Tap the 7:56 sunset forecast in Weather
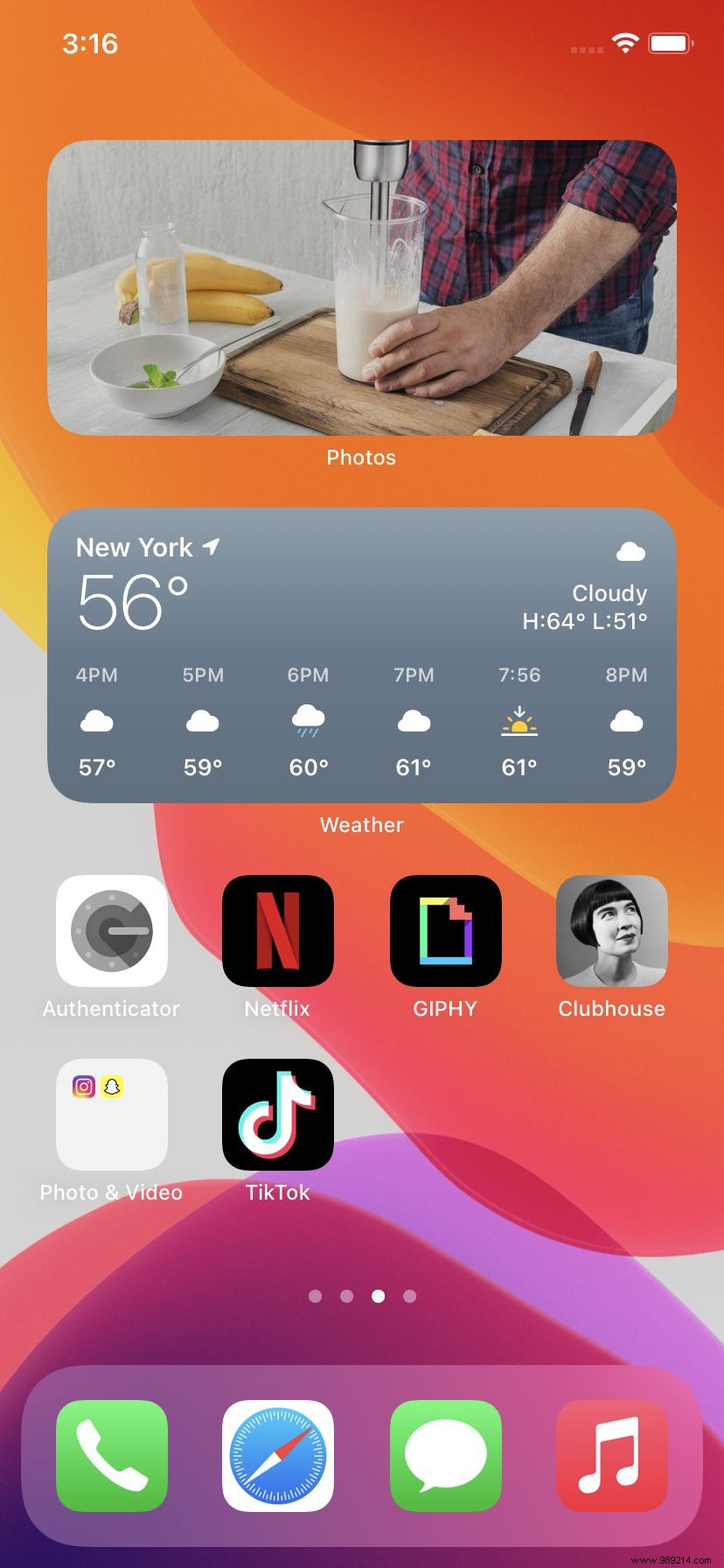 (x=518, y=717)
